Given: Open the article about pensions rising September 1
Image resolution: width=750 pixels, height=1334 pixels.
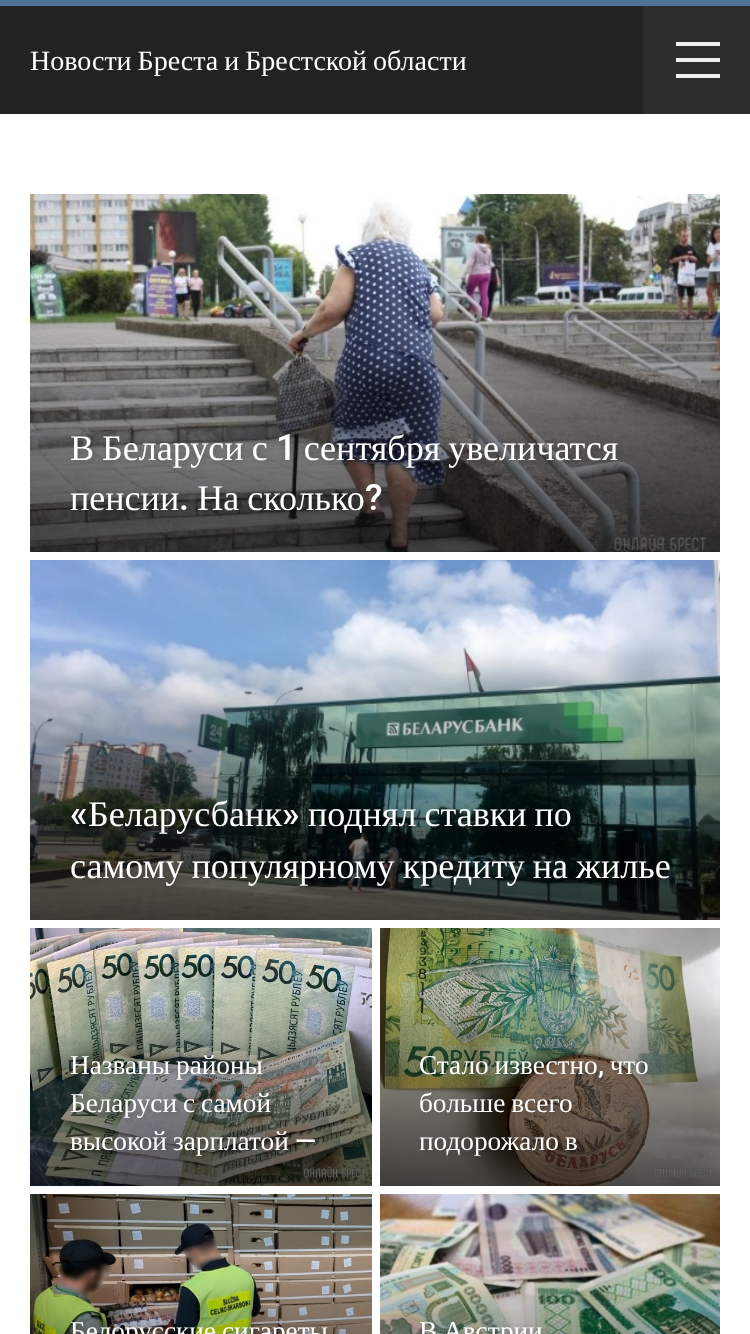Looking at the screenshot, I should pos(375,373).
